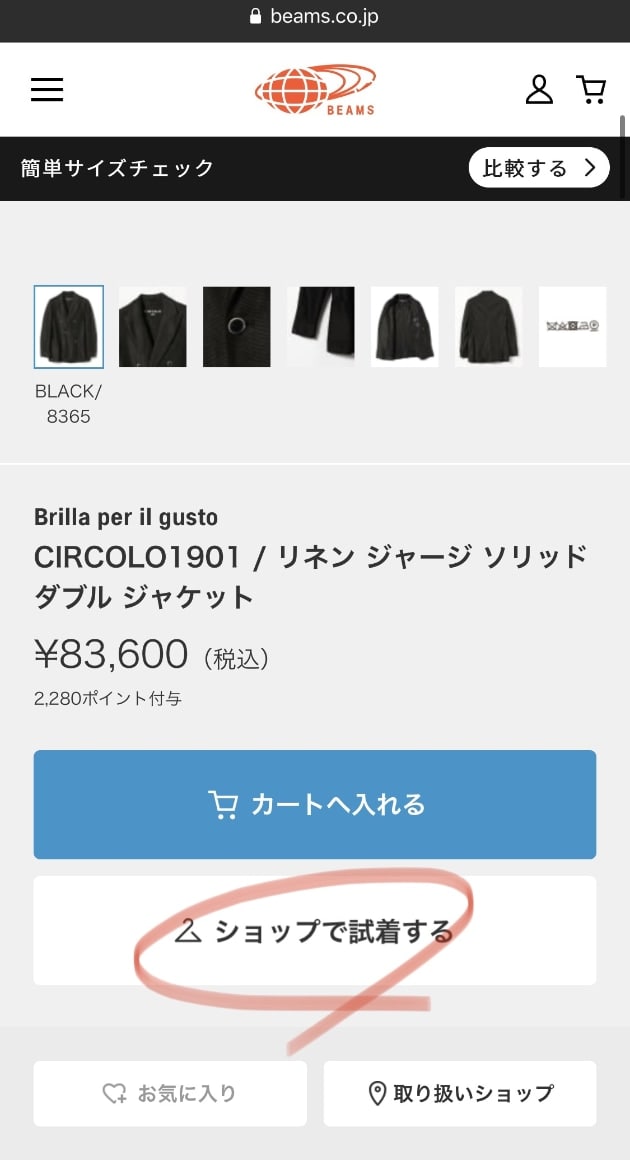This screenshot has height=1165, width=630.
Task: View the button detail thumbnail
Action: [x=237, y=327]
